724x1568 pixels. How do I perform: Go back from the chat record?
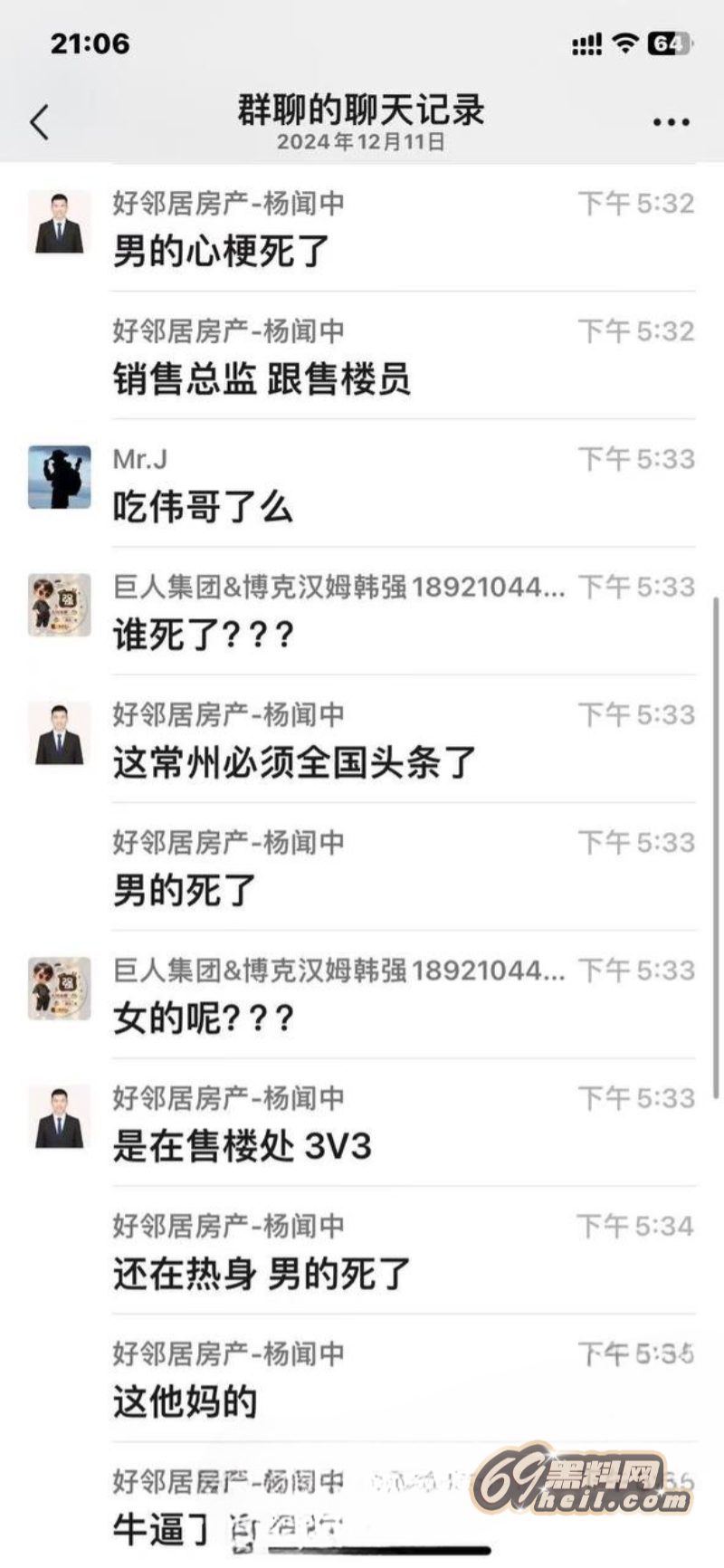39,122
